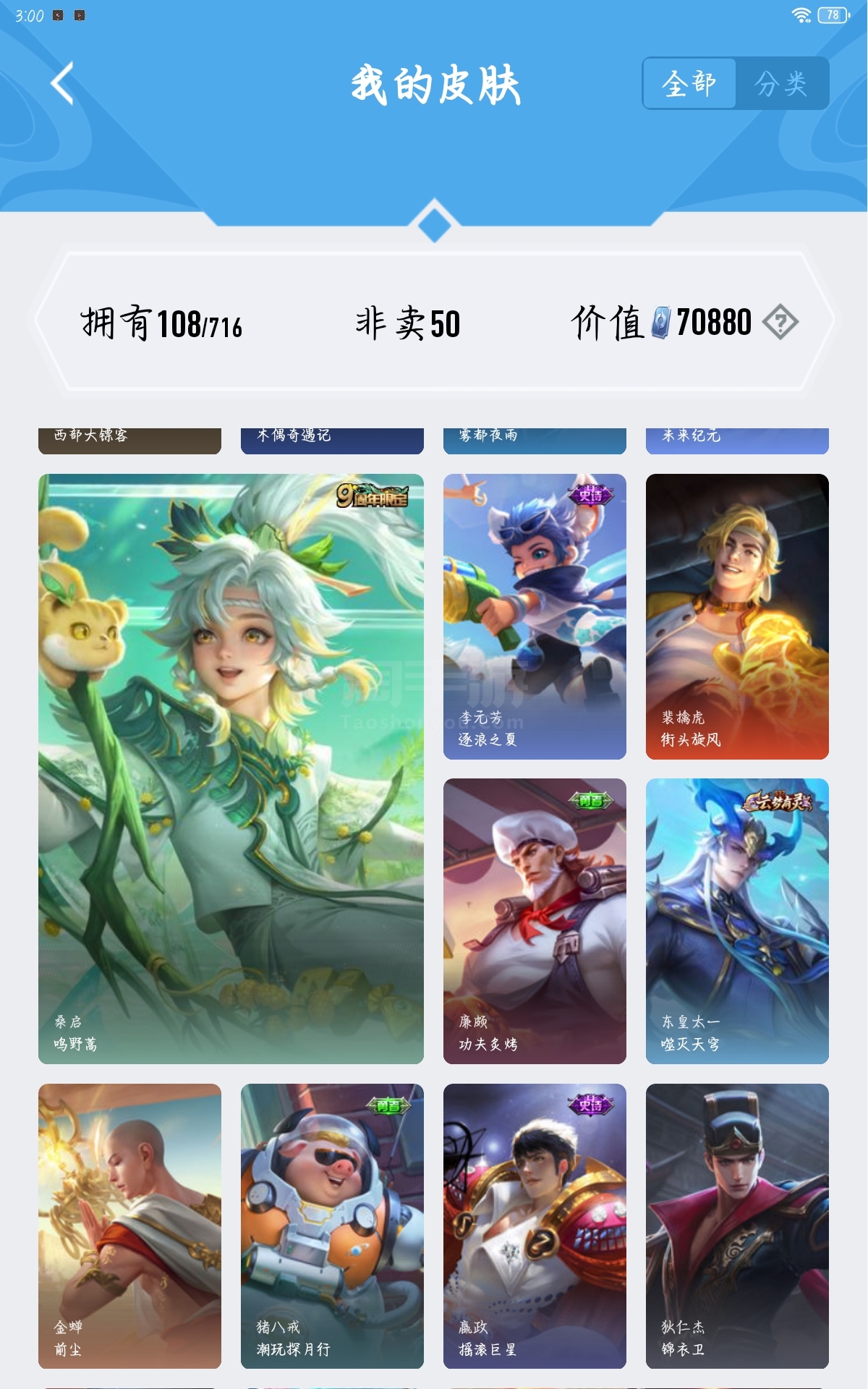View the 东皇太一 噬灭天穹 skin
868x1389 pixels.
(737, 921)
